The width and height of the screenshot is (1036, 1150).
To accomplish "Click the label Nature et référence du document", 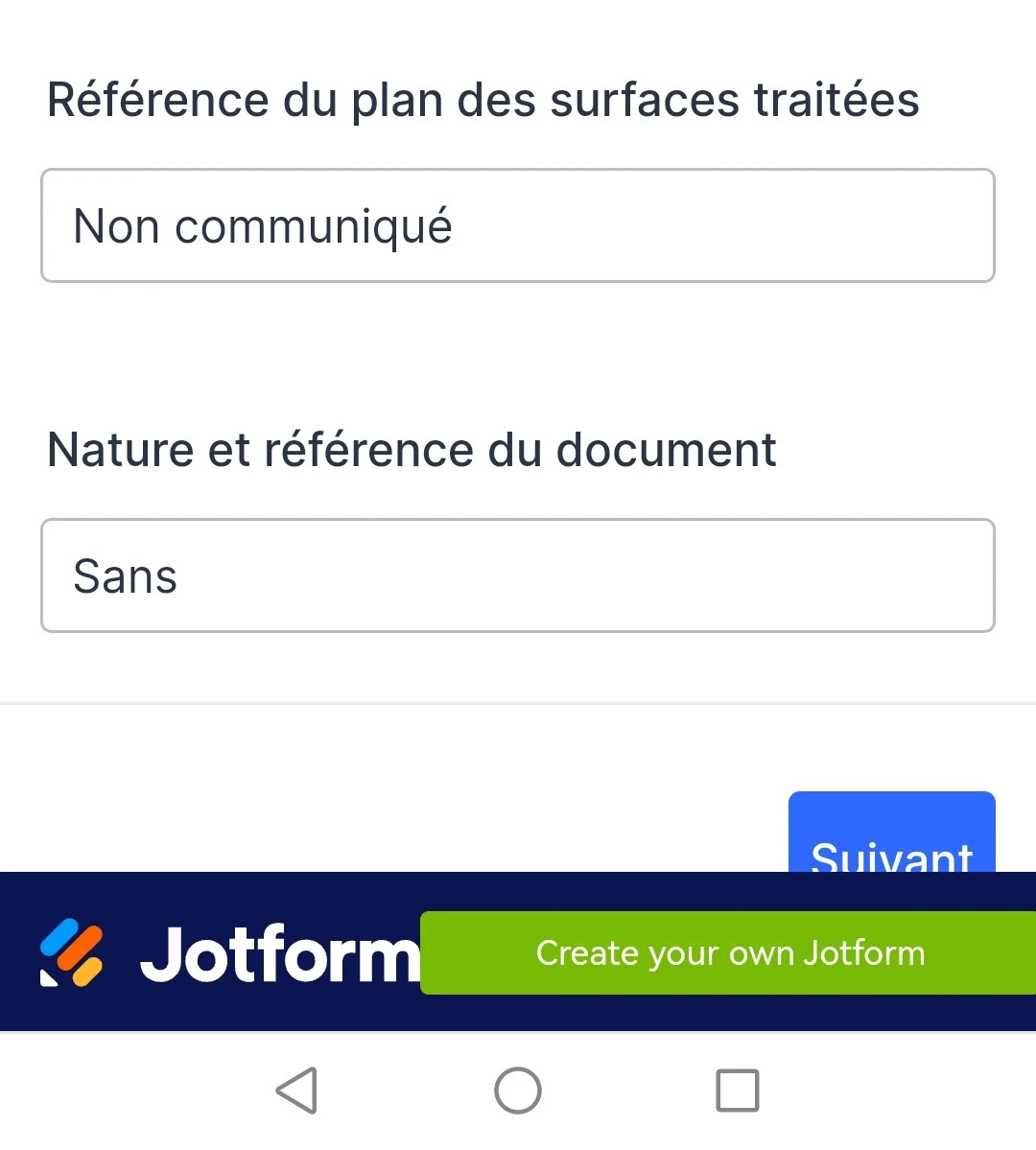I will [x=411, y=449].
